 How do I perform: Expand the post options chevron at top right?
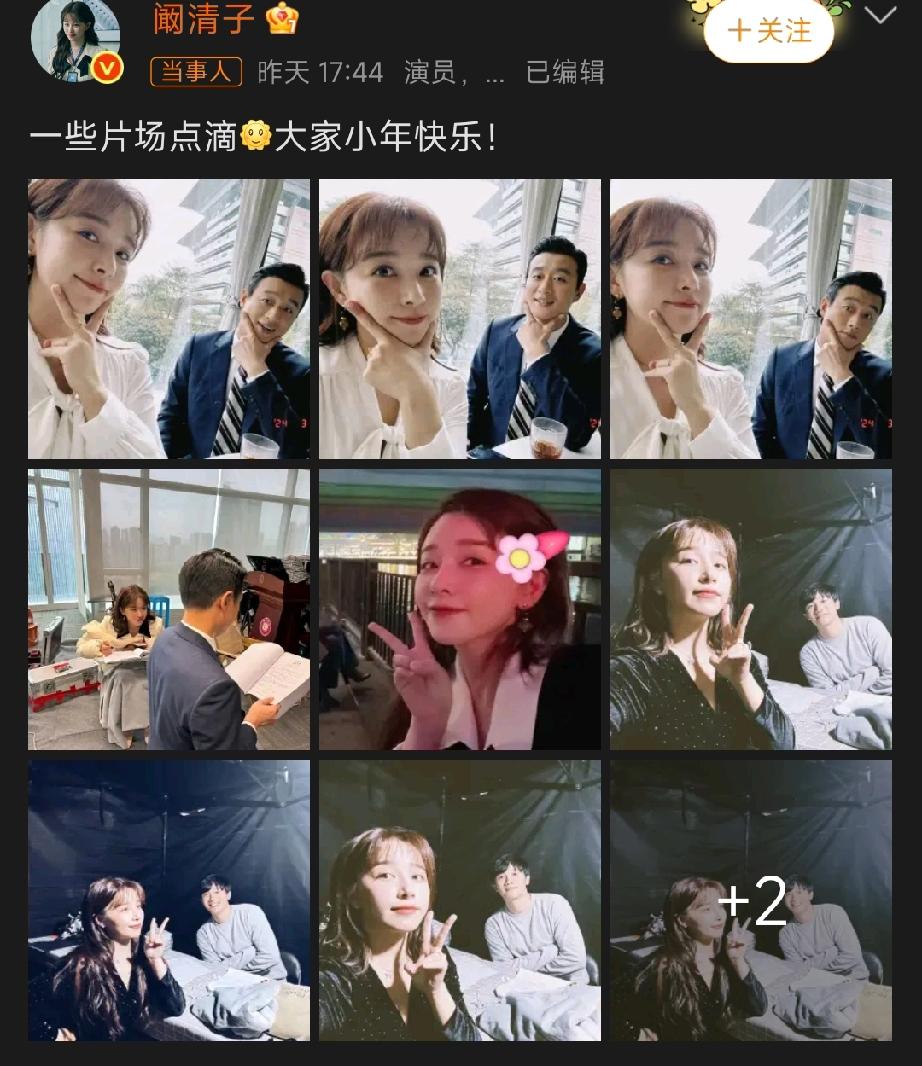pos(880,16)
